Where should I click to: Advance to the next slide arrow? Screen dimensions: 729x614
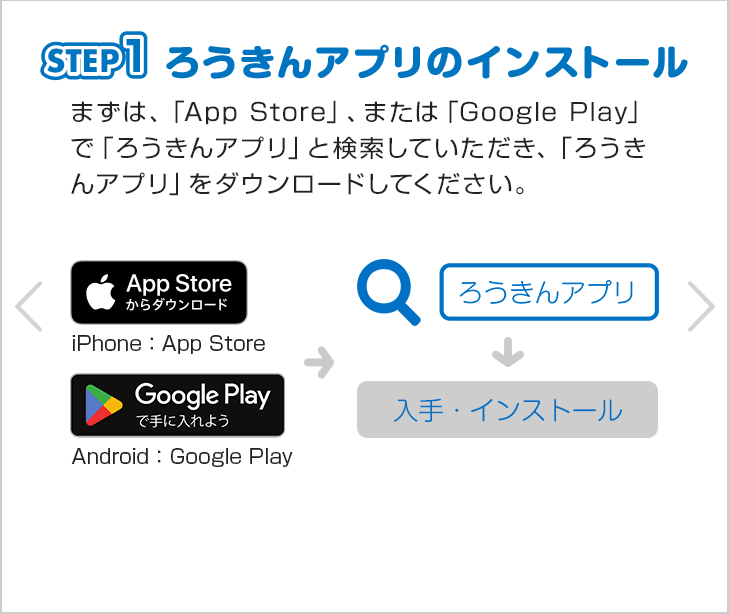(701, 306)
